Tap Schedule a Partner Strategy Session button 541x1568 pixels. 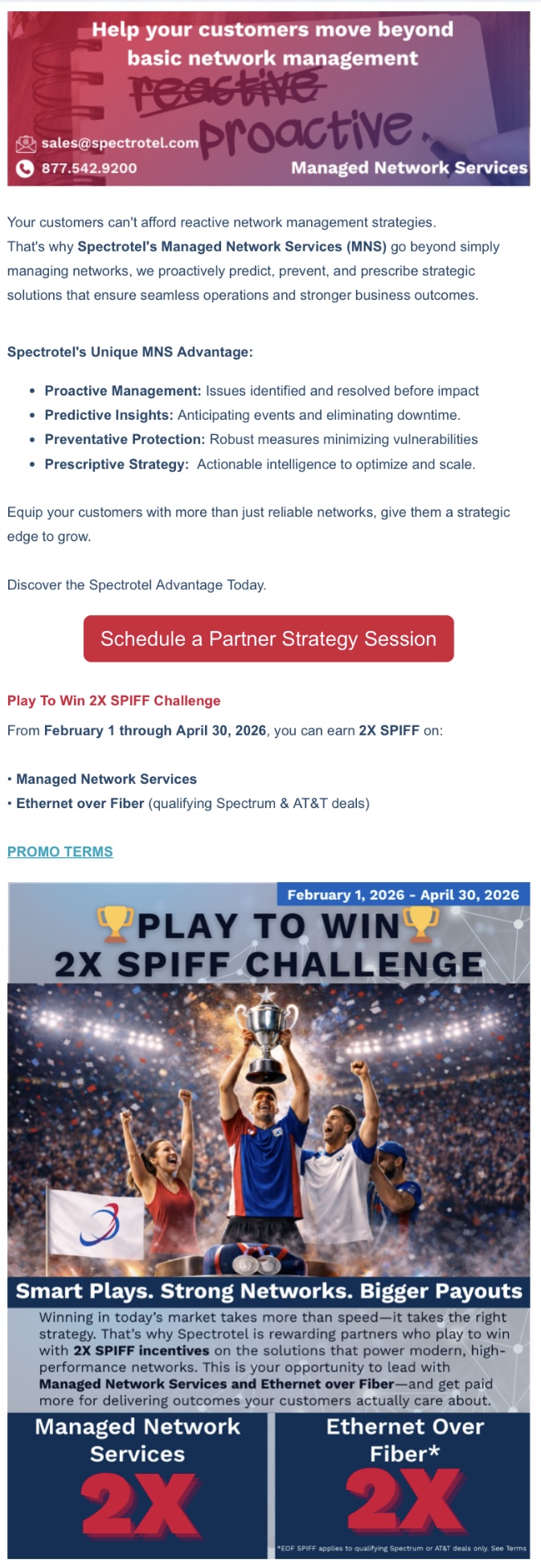tap(268, 639)
